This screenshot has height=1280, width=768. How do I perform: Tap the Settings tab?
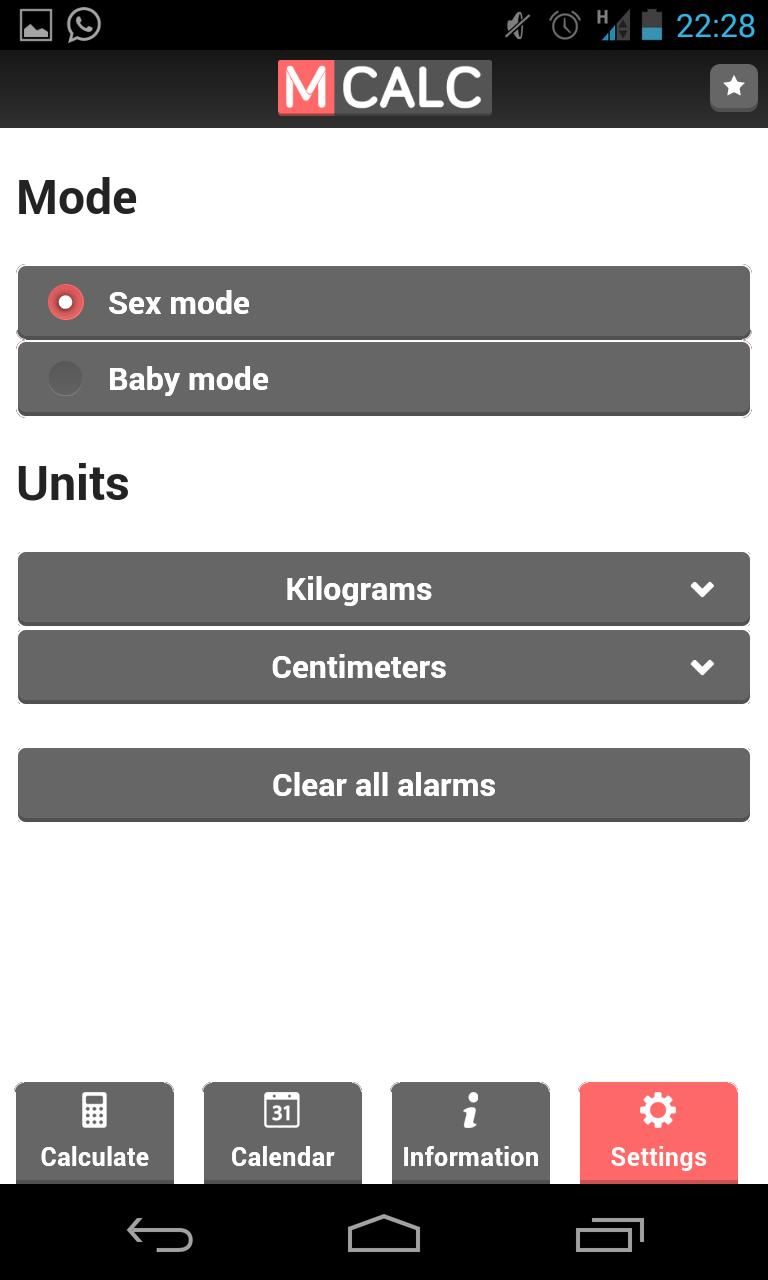click(658, 1133)
